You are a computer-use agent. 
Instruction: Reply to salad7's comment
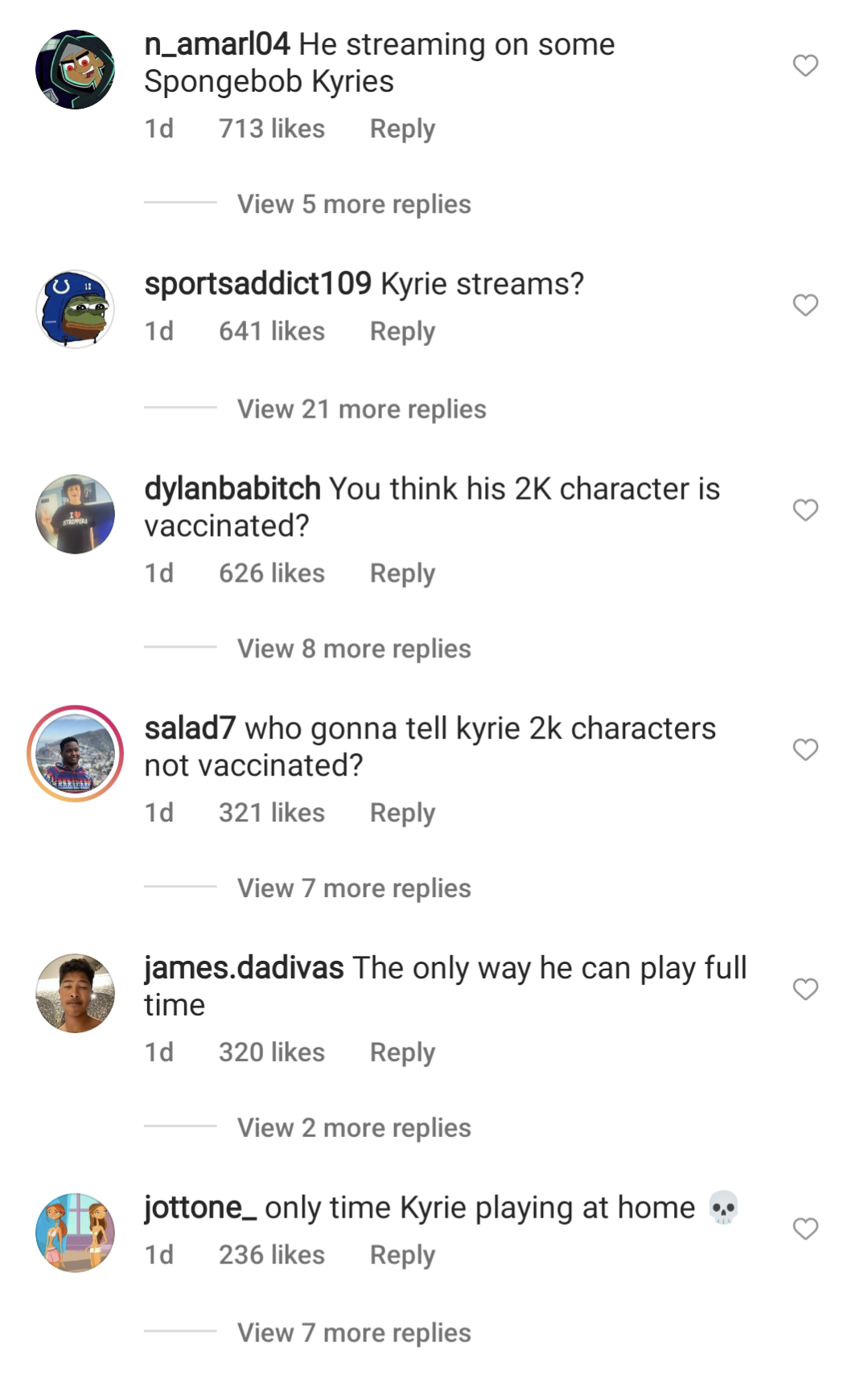click(401, 813)
